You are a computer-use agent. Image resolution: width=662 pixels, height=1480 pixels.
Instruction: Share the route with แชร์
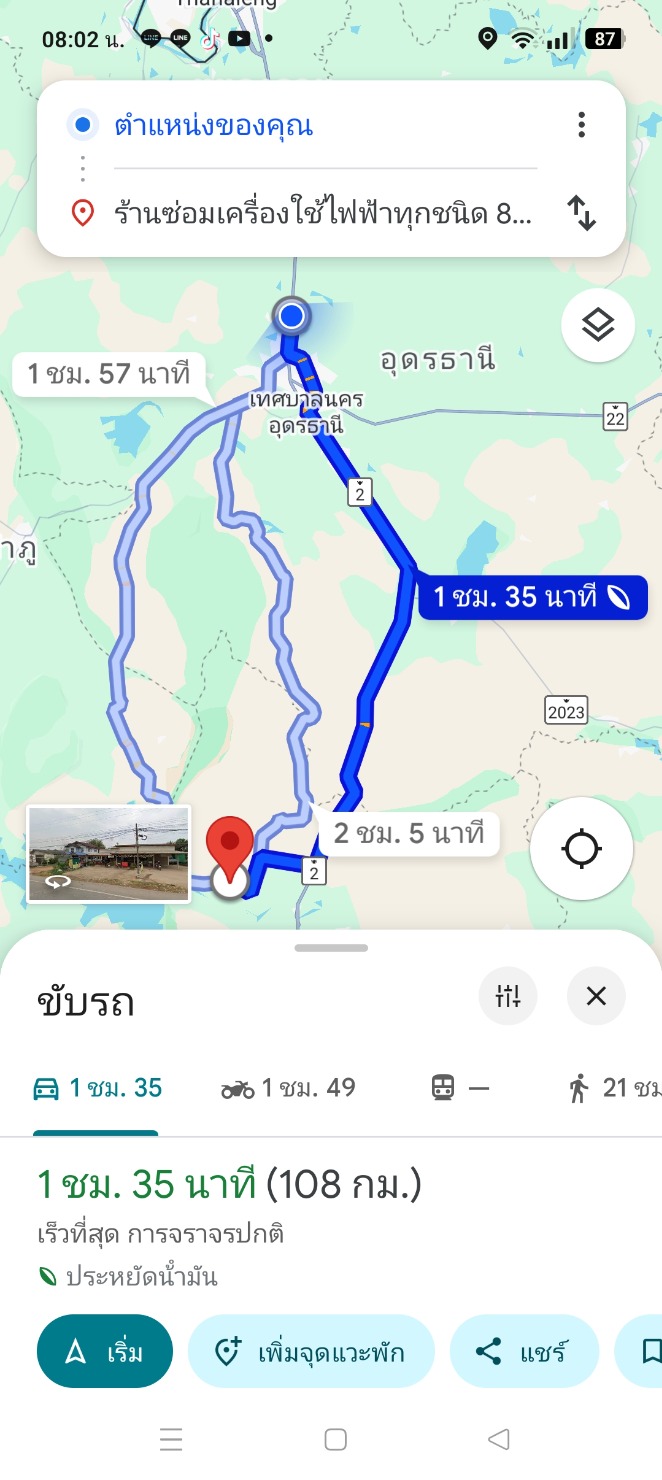click(523, 1352)
